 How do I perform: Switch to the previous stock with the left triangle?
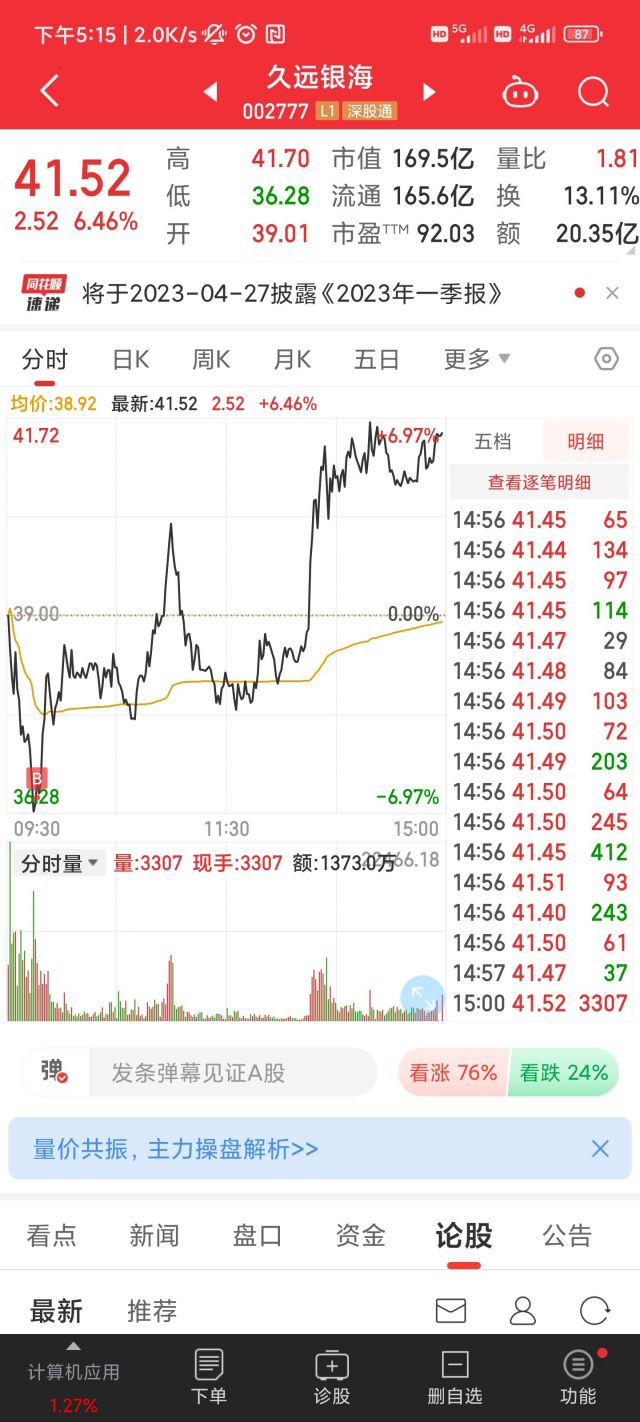coord(210,92)
